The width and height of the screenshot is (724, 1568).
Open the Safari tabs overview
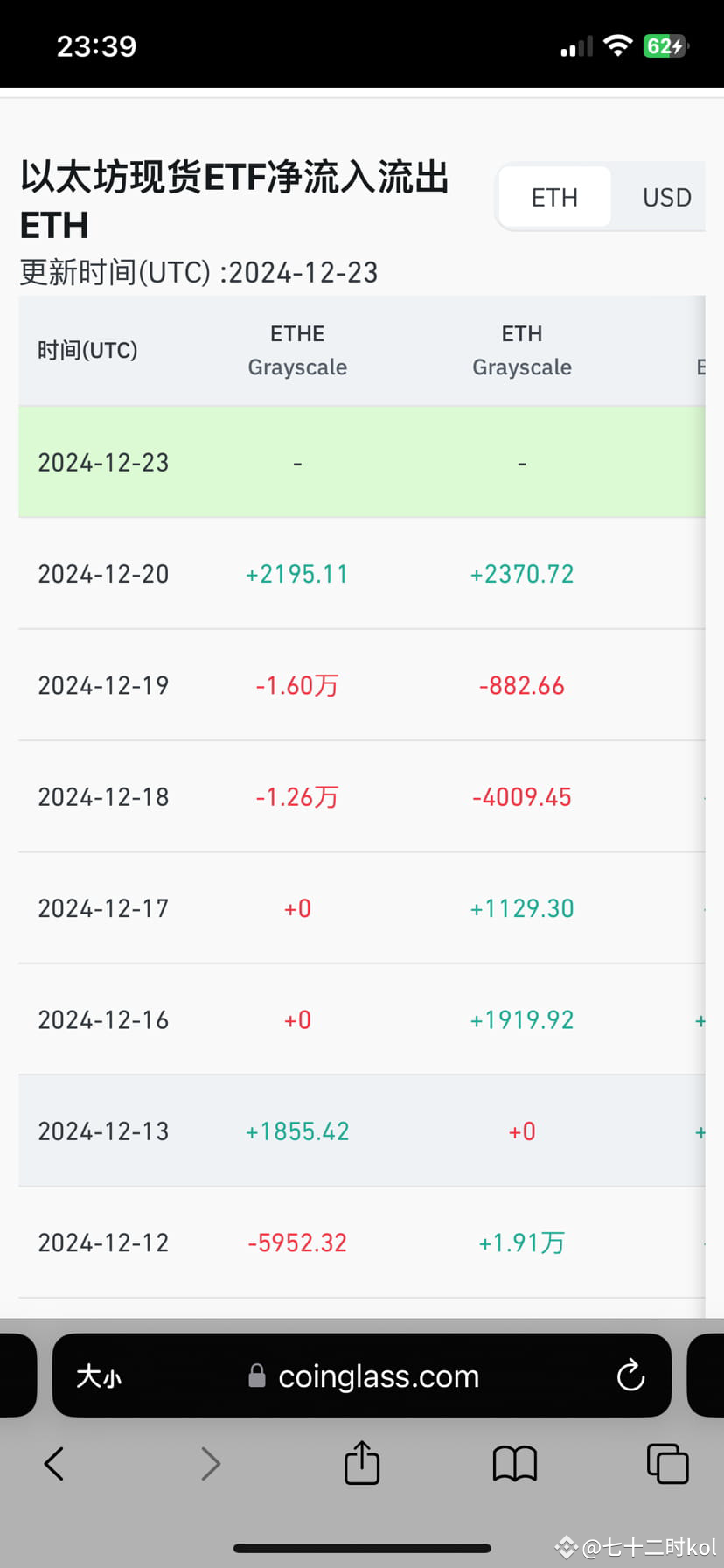(x=667, y=1463)
